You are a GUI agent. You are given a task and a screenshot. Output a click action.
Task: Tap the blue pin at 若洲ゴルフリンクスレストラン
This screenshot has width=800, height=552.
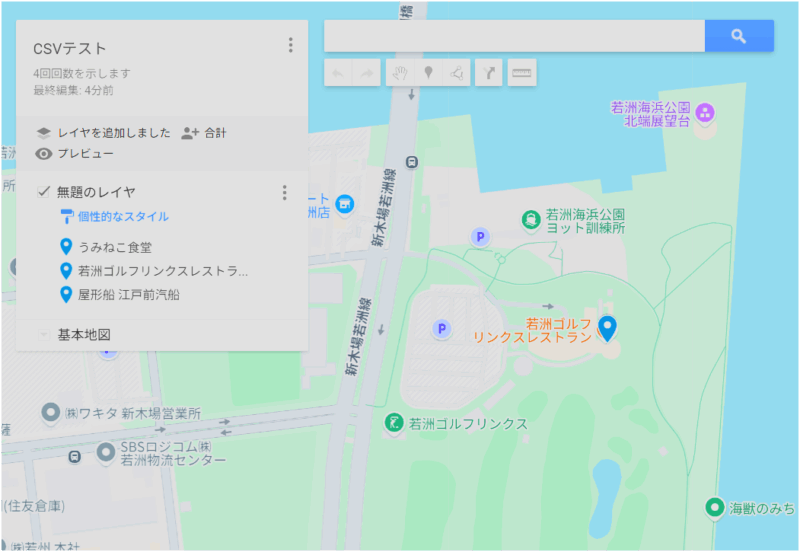tap(606, 325)
